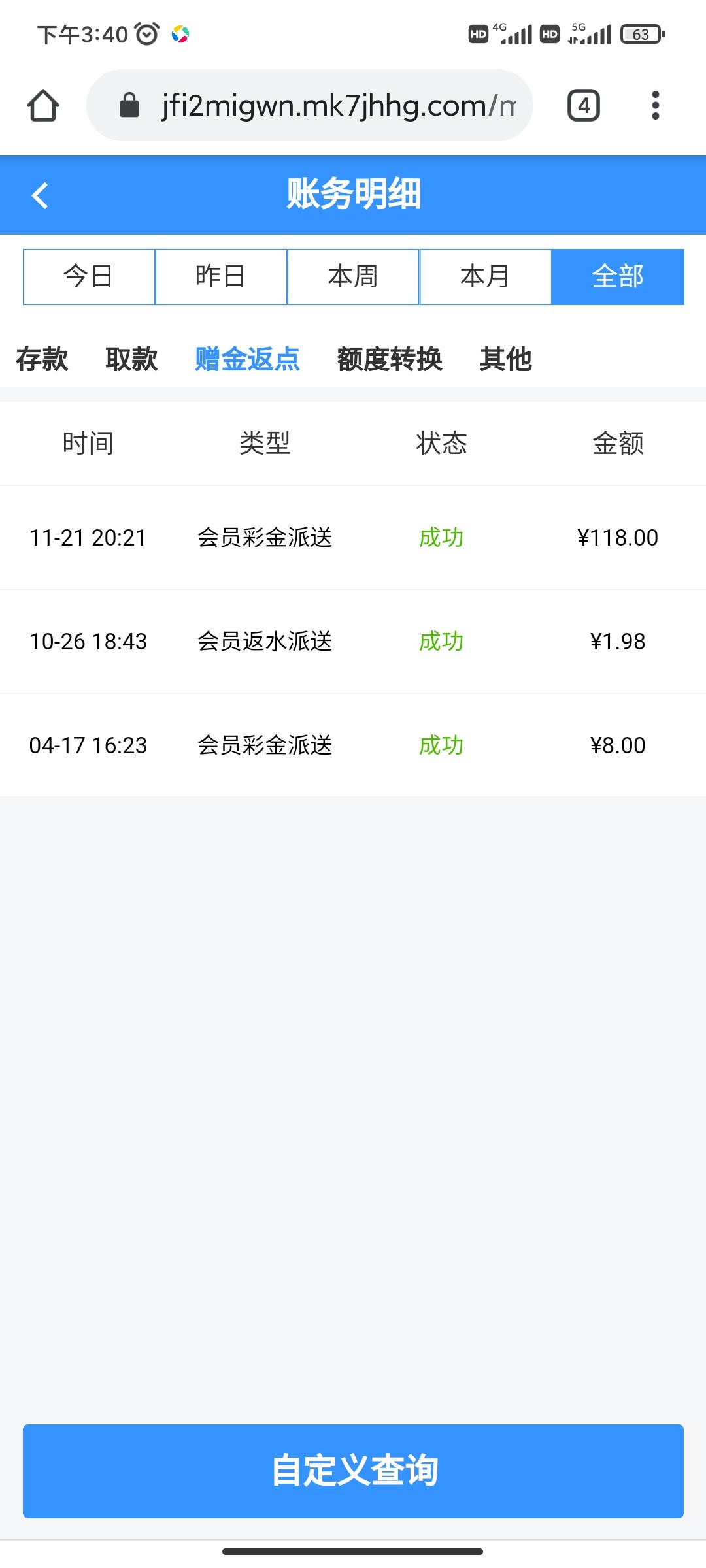Select the 赠金返点 category

pos(247,359)
